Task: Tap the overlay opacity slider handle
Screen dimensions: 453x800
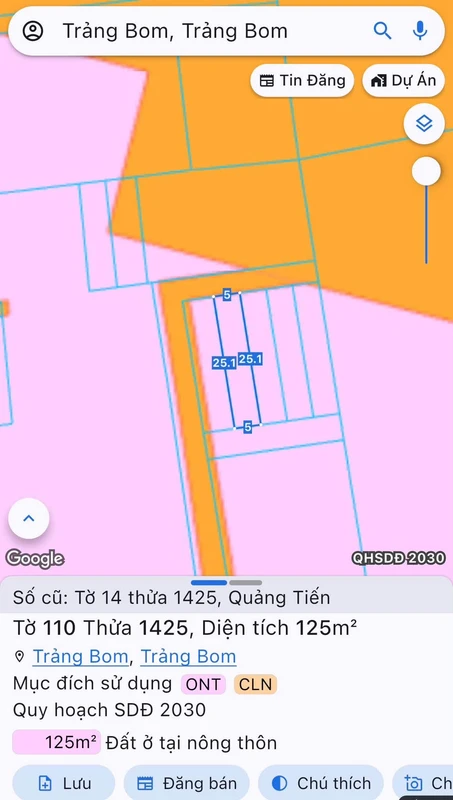Action: 426,171
